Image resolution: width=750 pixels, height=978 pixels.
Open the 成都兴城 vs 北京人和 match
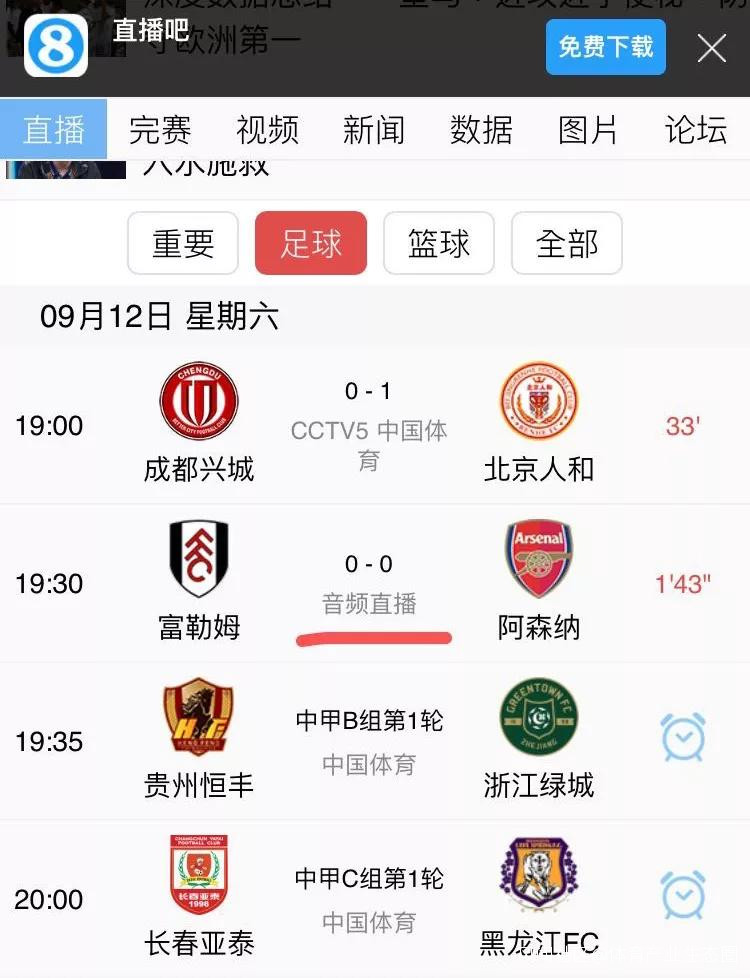[x=369, y=426]
